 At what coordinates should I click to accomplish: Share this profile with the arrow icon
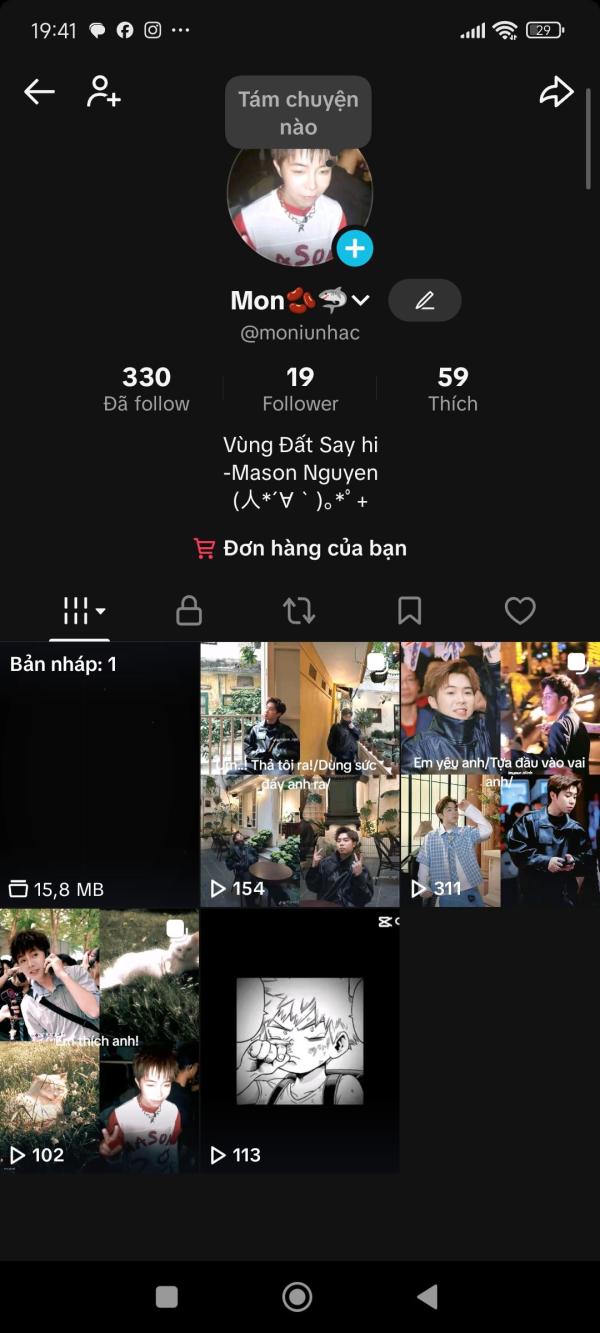tap(556, 92)
